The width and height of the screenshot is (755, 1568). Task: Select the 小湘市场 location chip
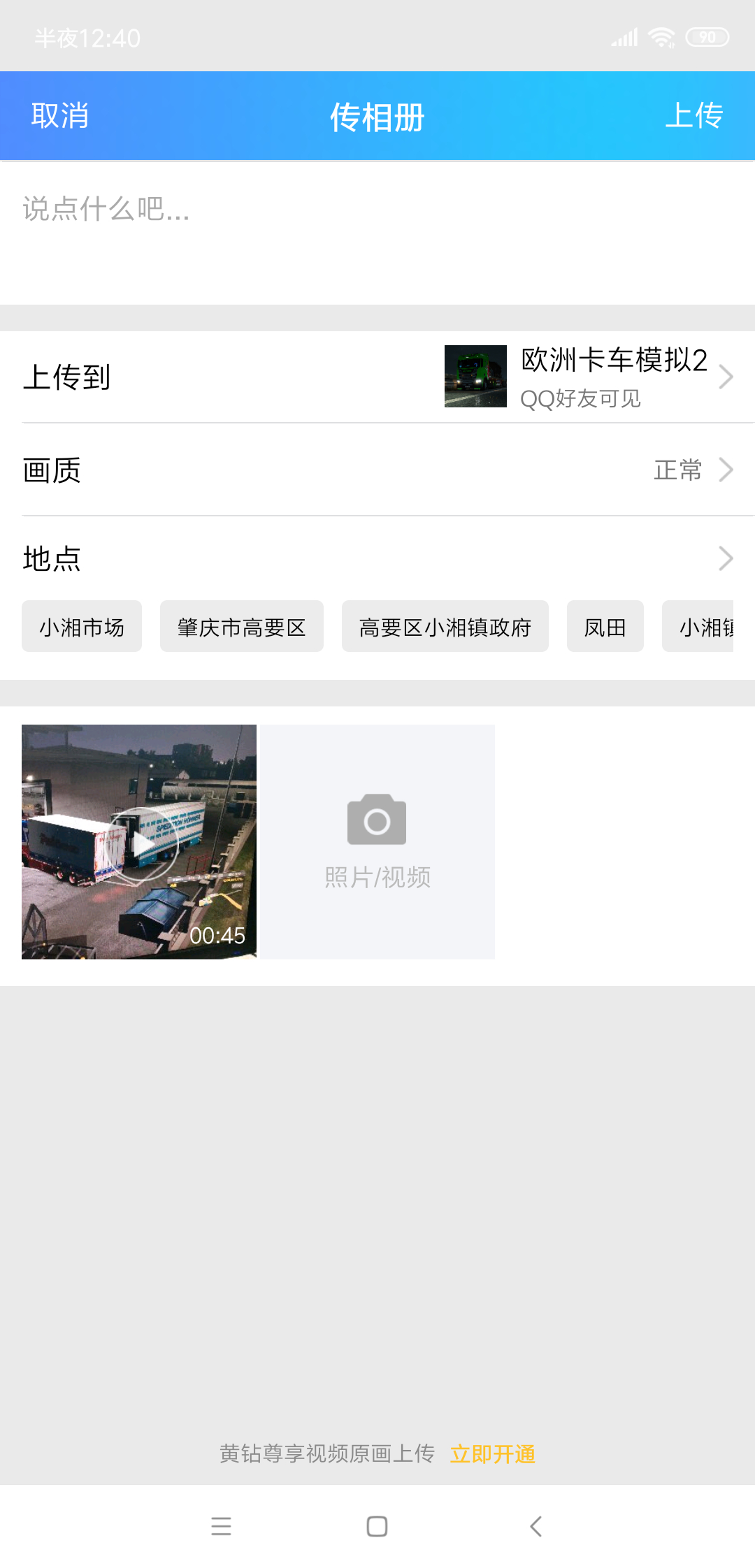(x=82, y=627)
